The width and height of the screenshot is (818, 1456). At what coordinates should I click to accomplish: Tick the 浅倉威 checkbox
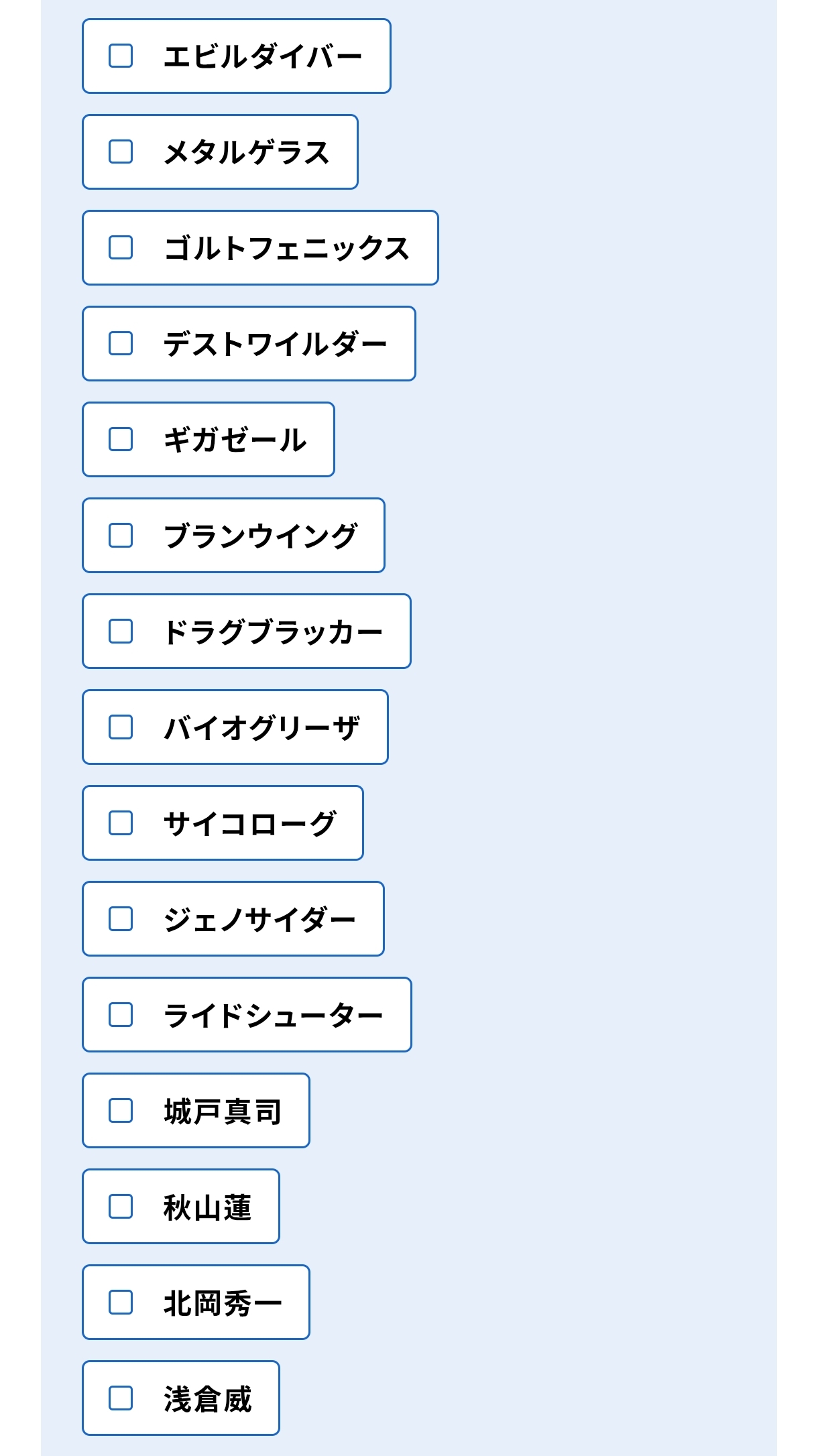coord(121,1398)
